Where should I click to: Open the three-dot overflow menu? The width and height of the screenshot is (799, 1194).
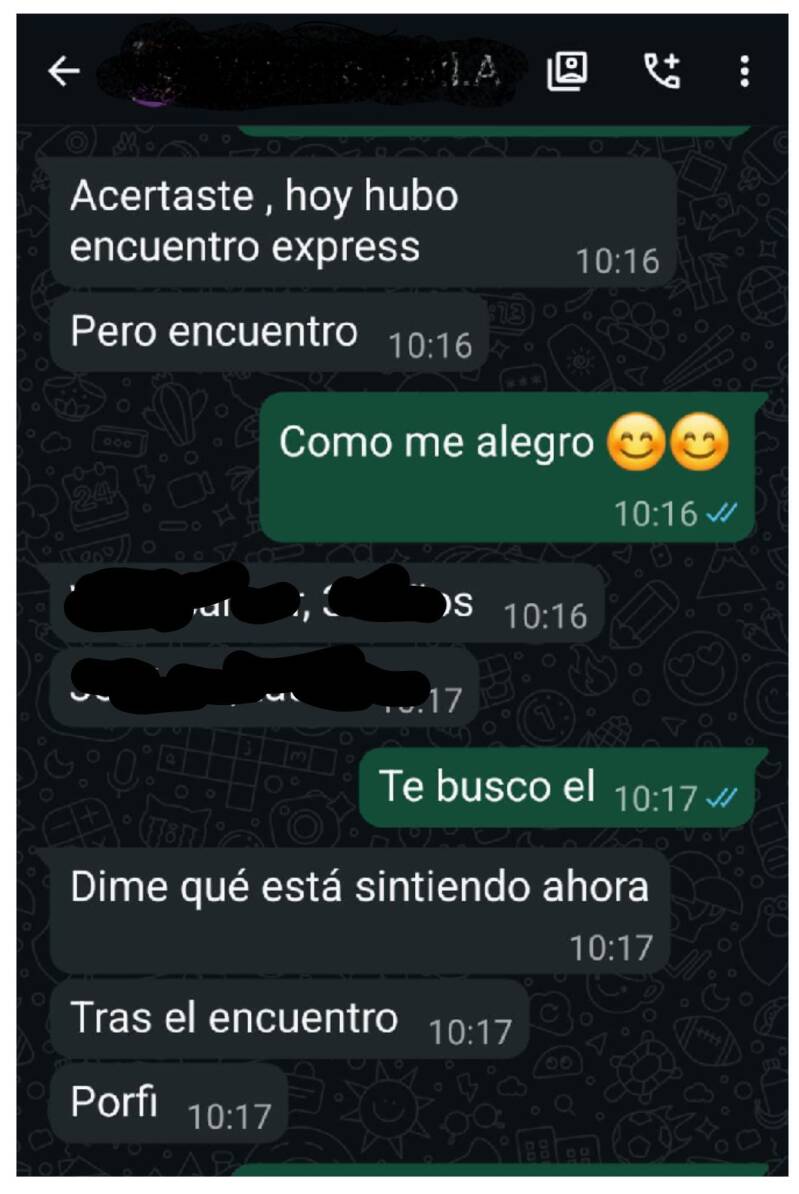(744, 71)
